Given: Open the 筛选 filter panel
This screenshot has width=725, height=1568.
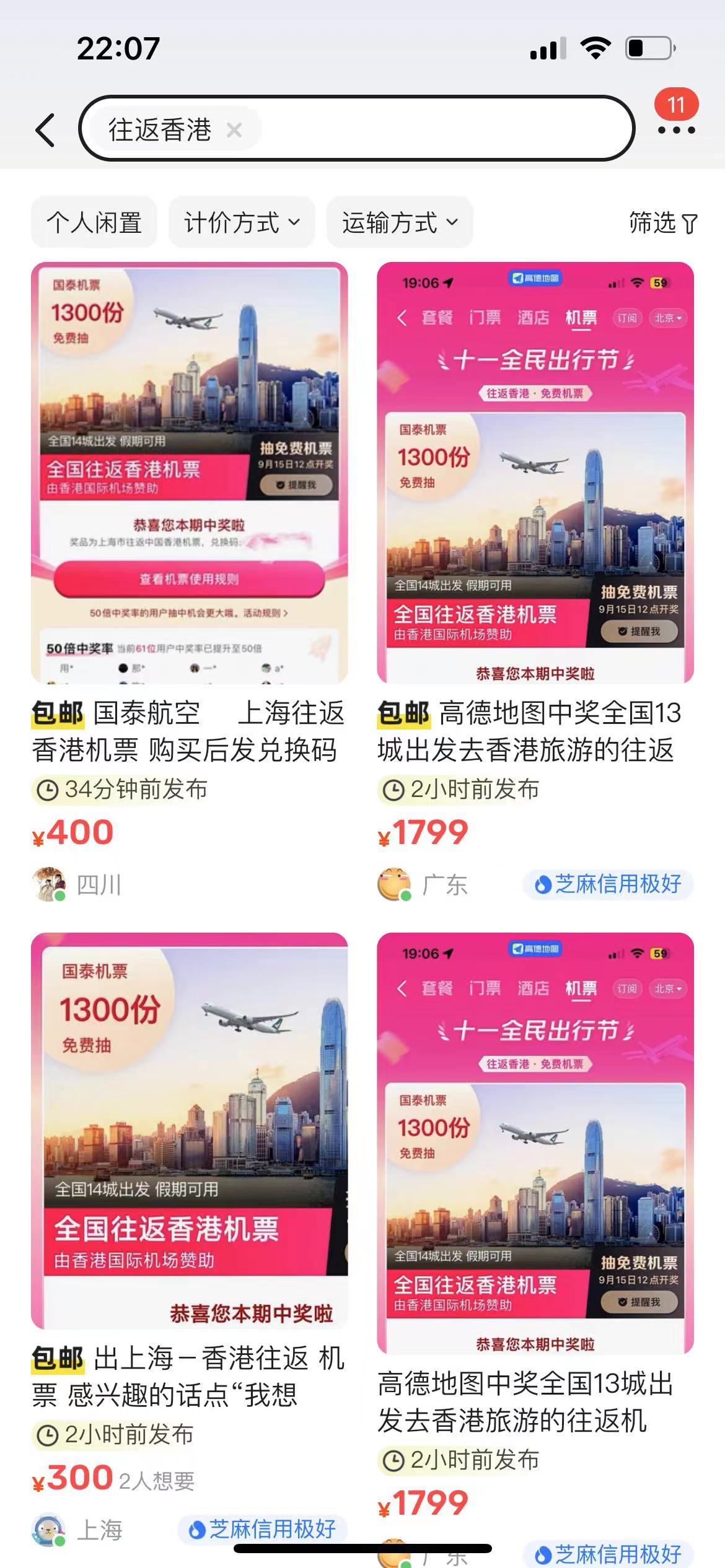Looking at the screenshot, I should coord(662,222).
